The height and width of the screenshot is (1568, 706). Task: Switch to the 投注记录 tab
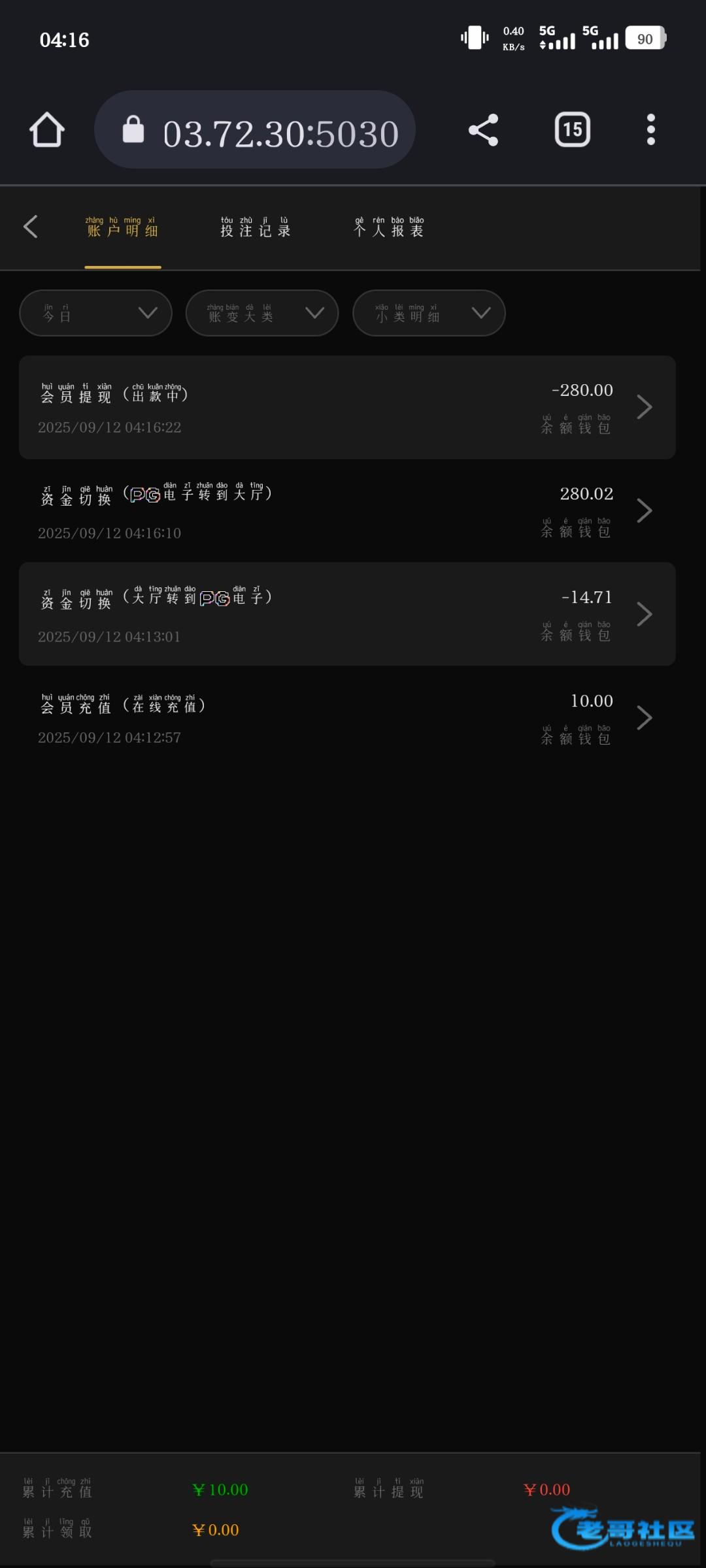(256, 227)
